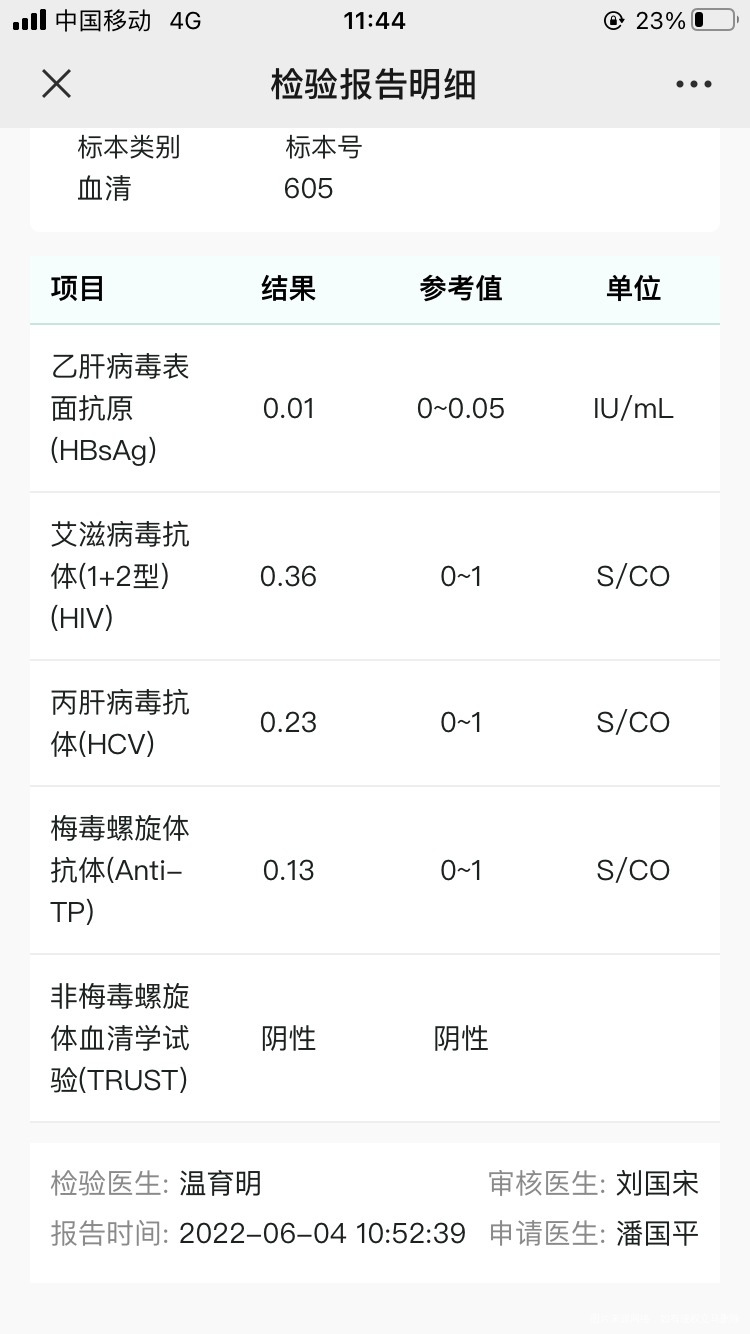Close the 检验报告明细 report view

pos(56,84)
